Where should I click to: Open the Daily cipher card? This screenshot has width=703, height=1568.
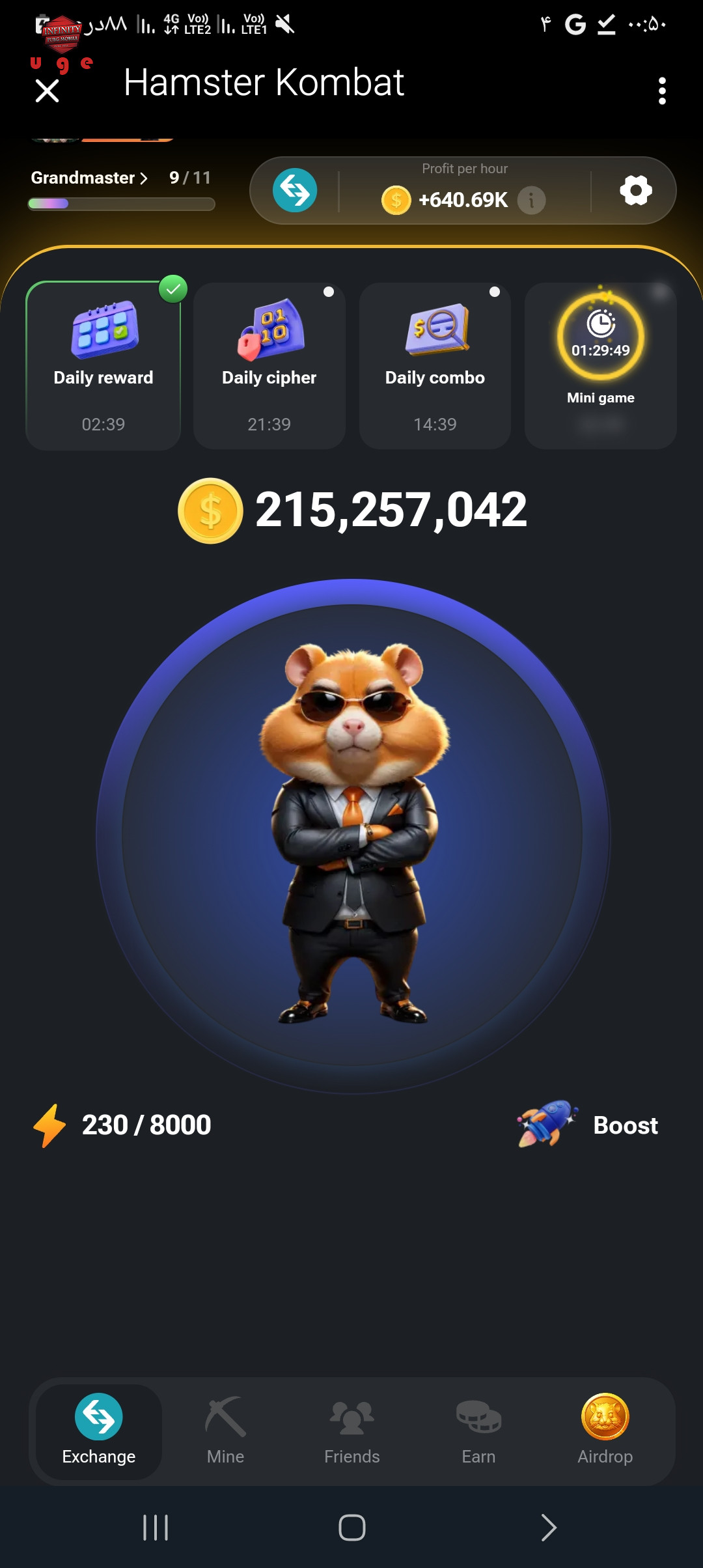pyautogui.click(x=269, y=365)
